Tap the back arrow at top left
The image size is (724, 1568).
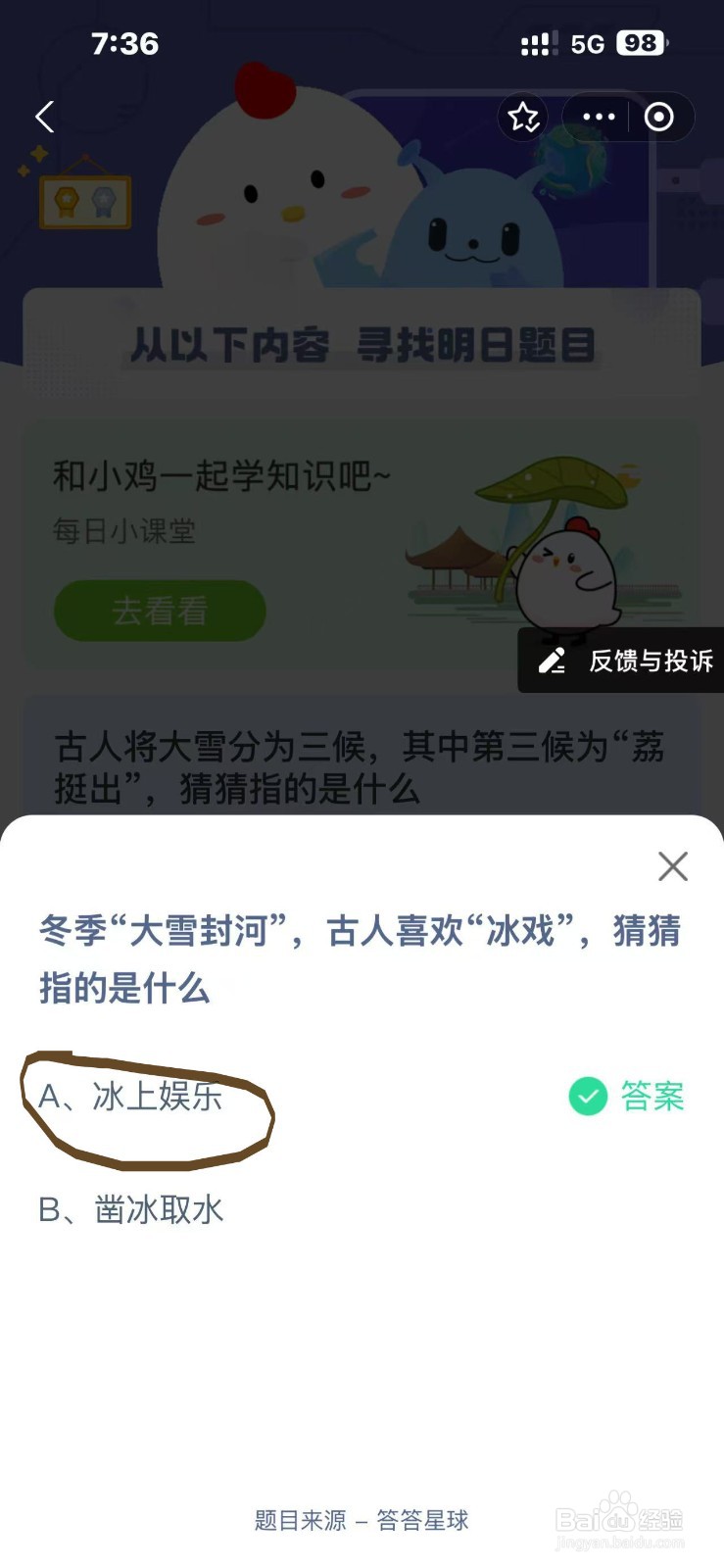point(43,117)
